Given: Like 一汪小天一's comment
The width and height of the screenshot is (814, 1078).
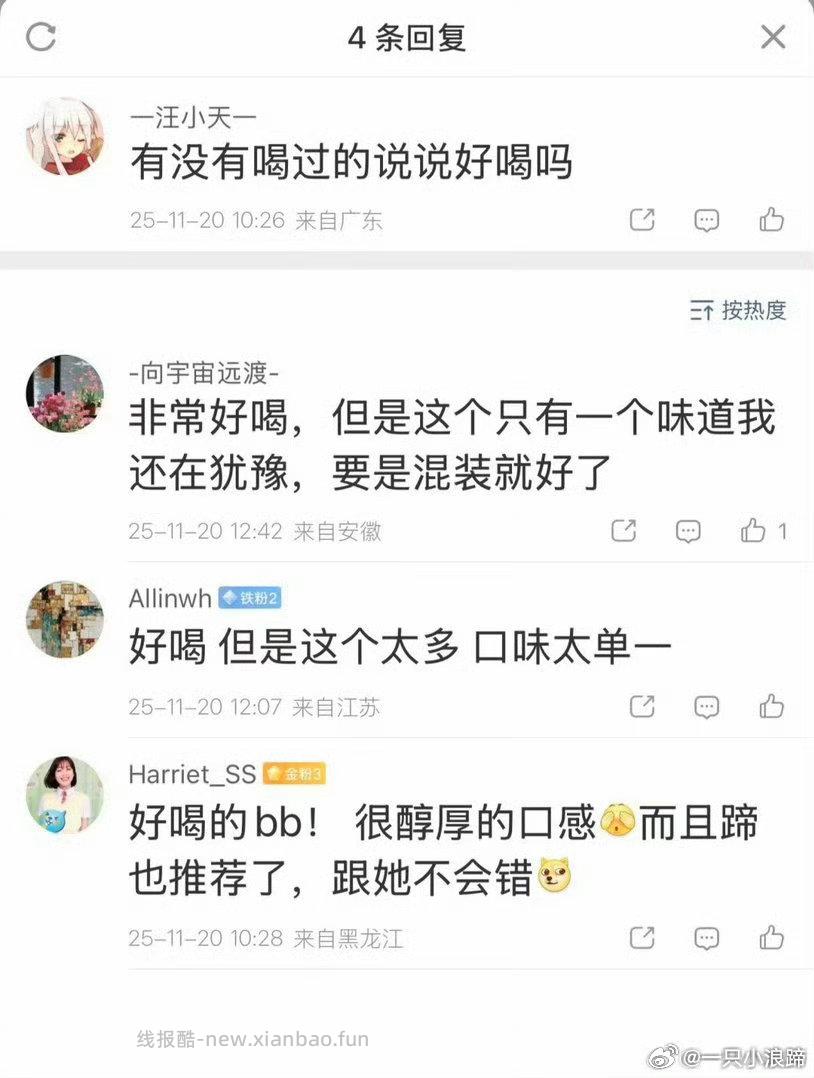Looking at the screenshot, I should [771, 220].
